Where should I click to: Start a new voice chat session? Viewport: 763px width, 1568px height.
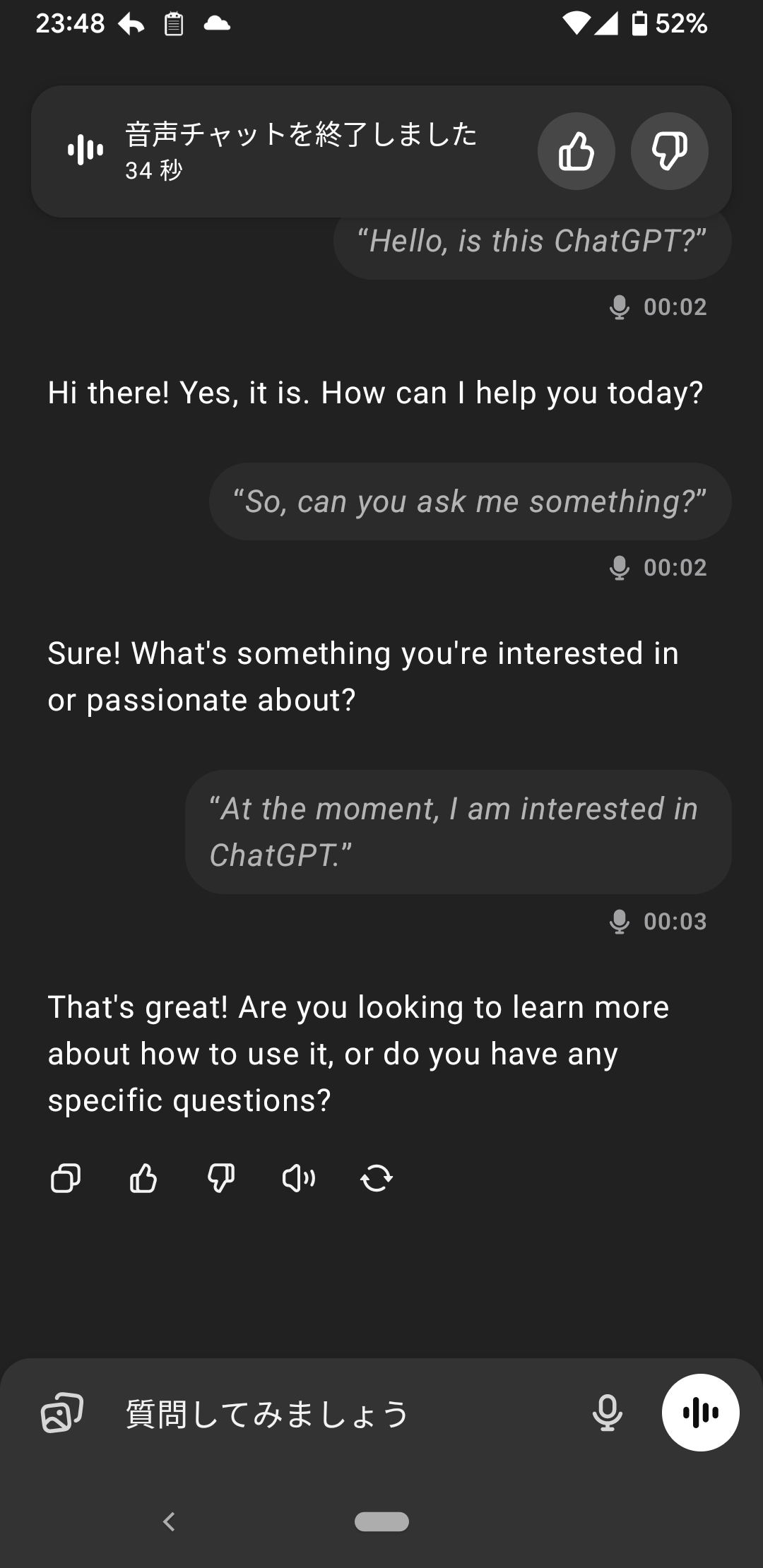[x=700, y=1413]
